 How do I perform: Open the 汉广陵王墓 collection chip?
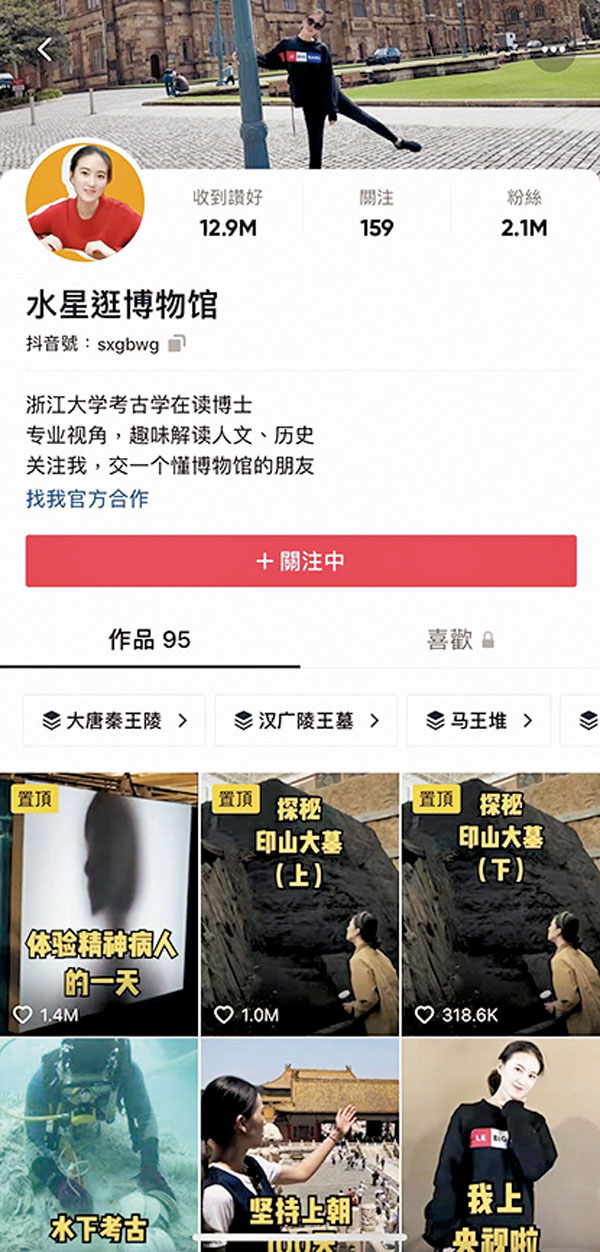coord(306,720)
